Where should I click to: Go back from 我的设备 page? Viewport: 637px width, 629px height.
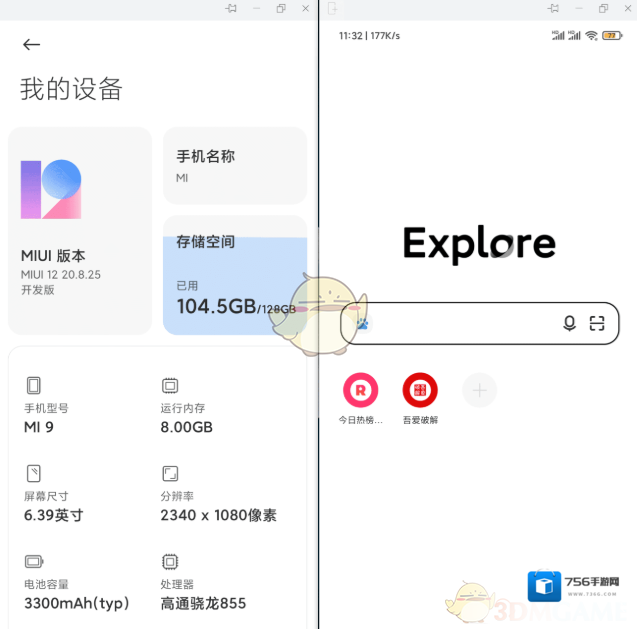(31, 45)
